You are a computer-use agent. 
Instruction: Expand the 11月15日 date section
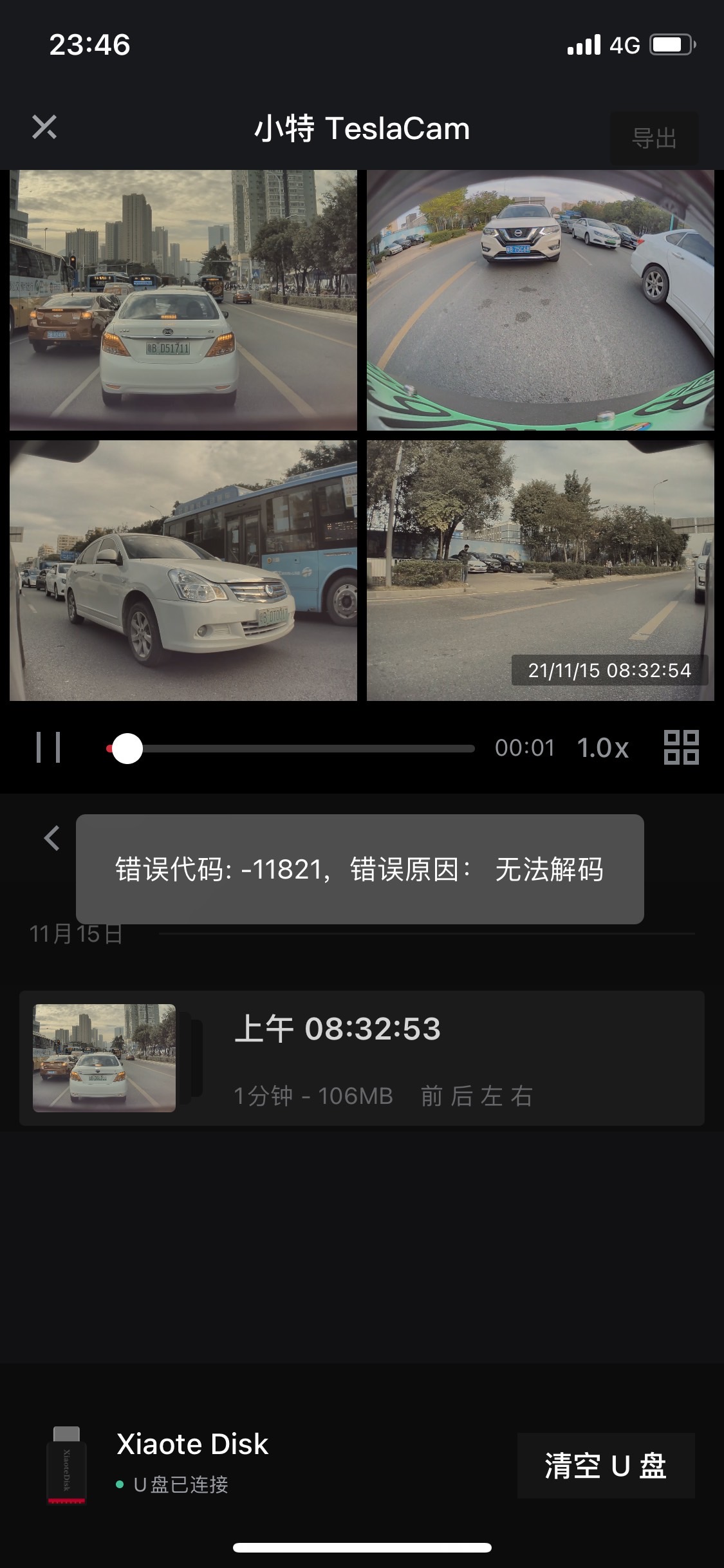point(77,935)
